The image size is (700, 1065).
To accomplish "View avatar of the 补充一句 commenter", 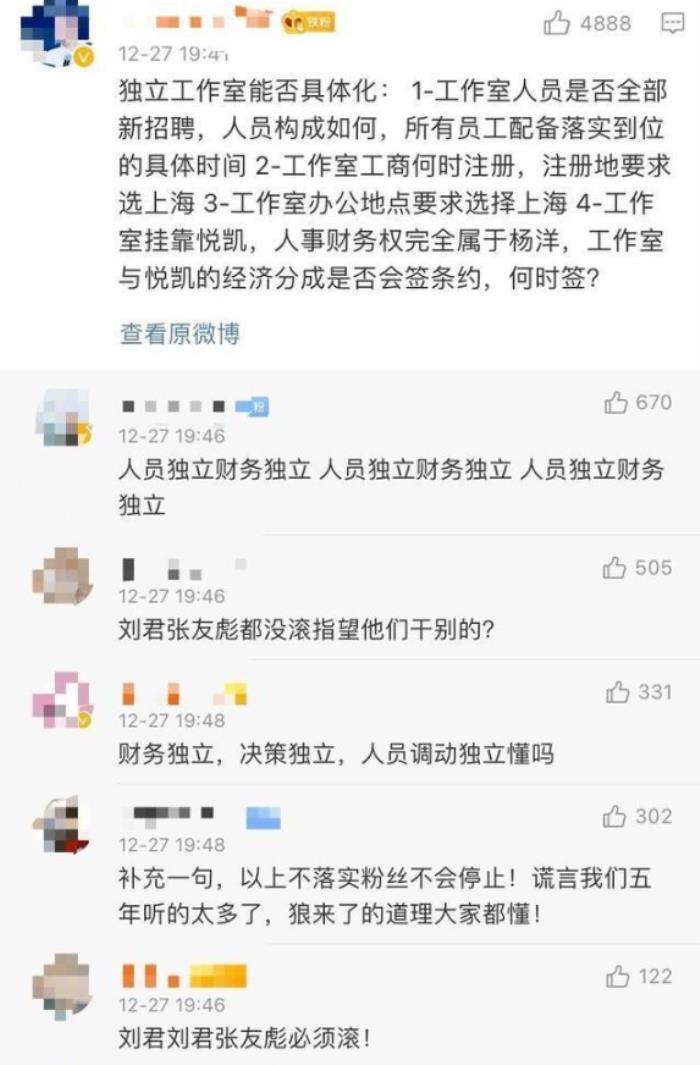I will (62, 826).
